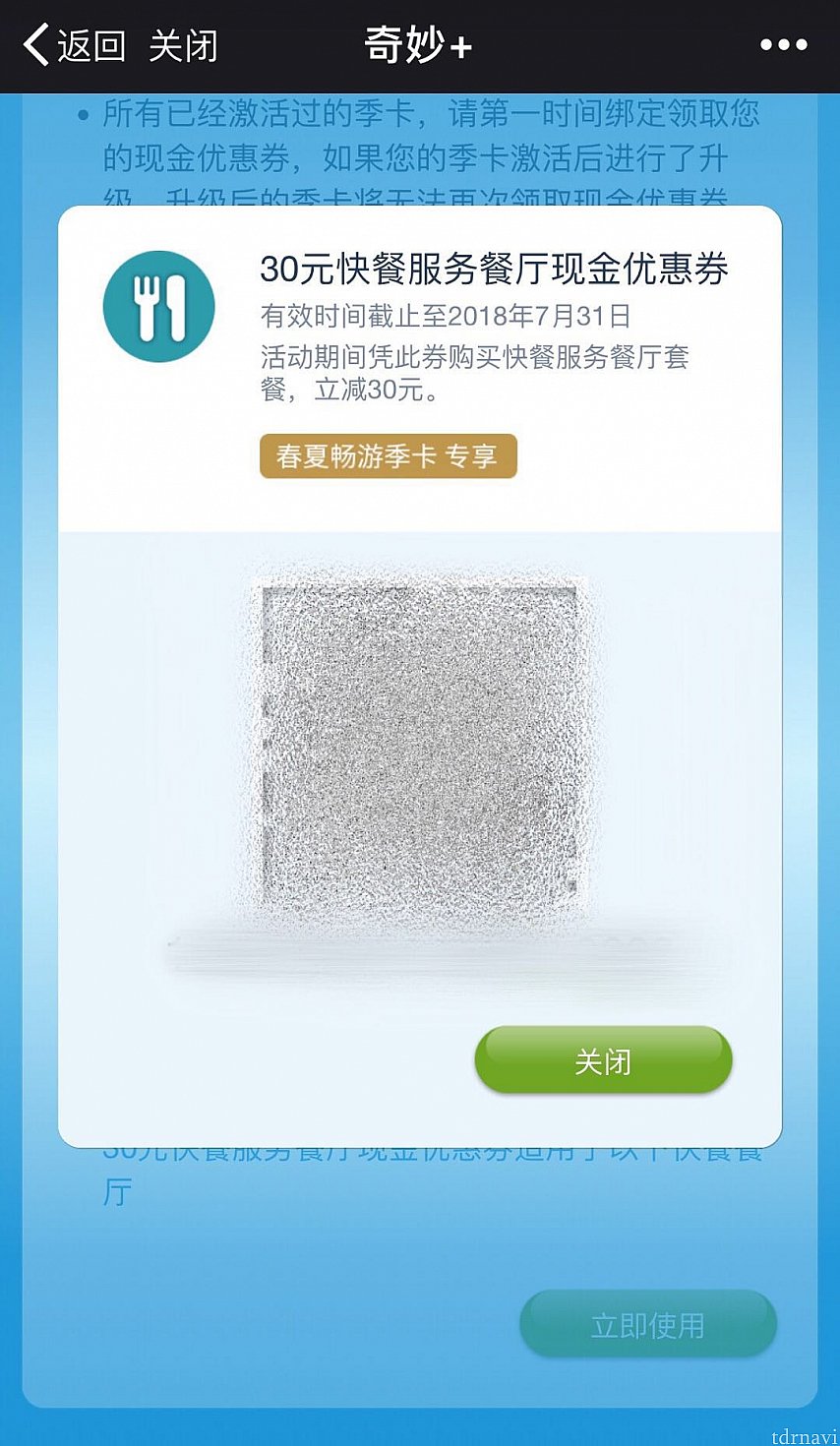
Task: Go back using 返回 arrow
Action: [73, 45]
